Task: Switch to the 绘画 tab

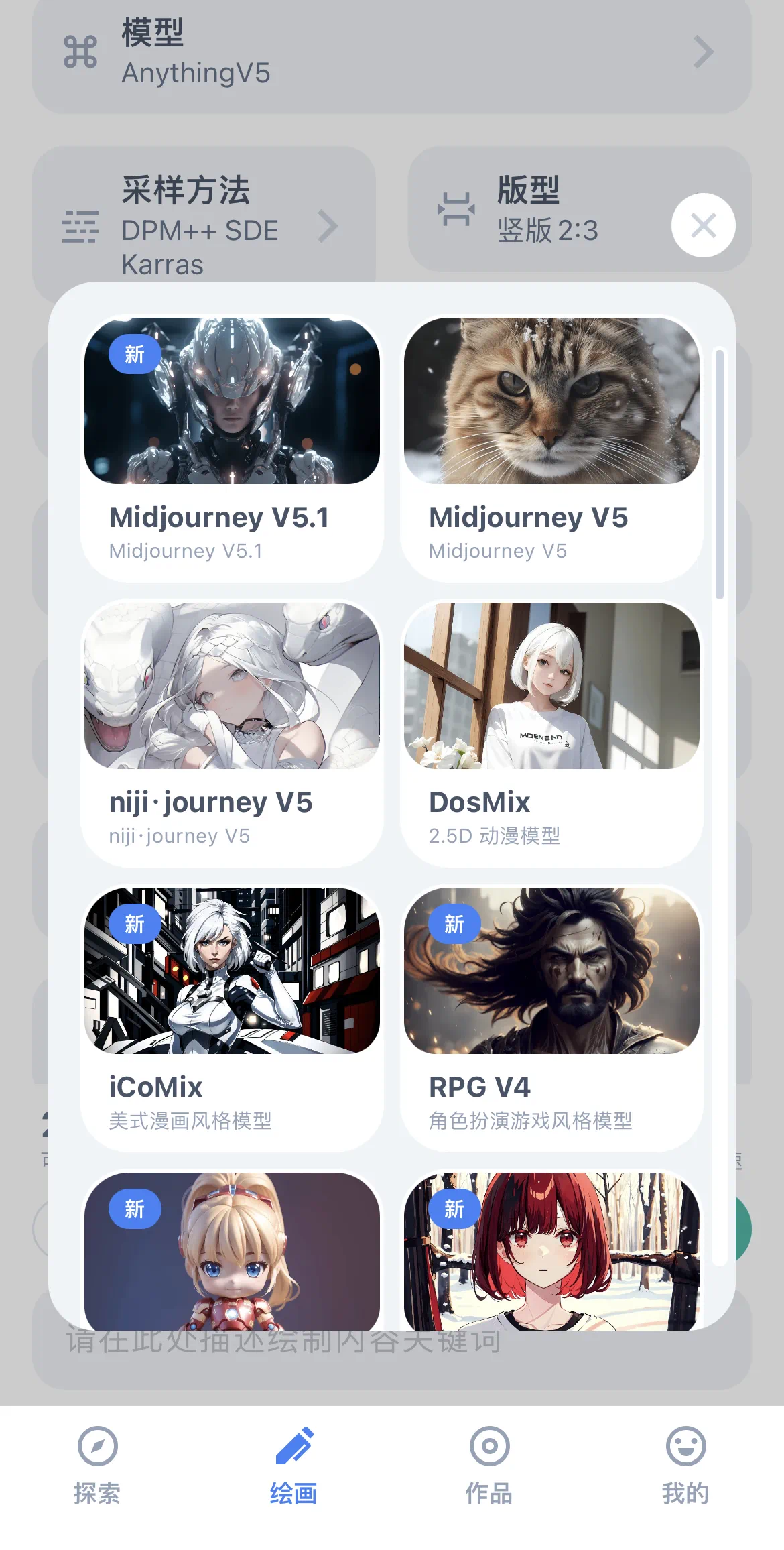Action: coord(293,1466)
